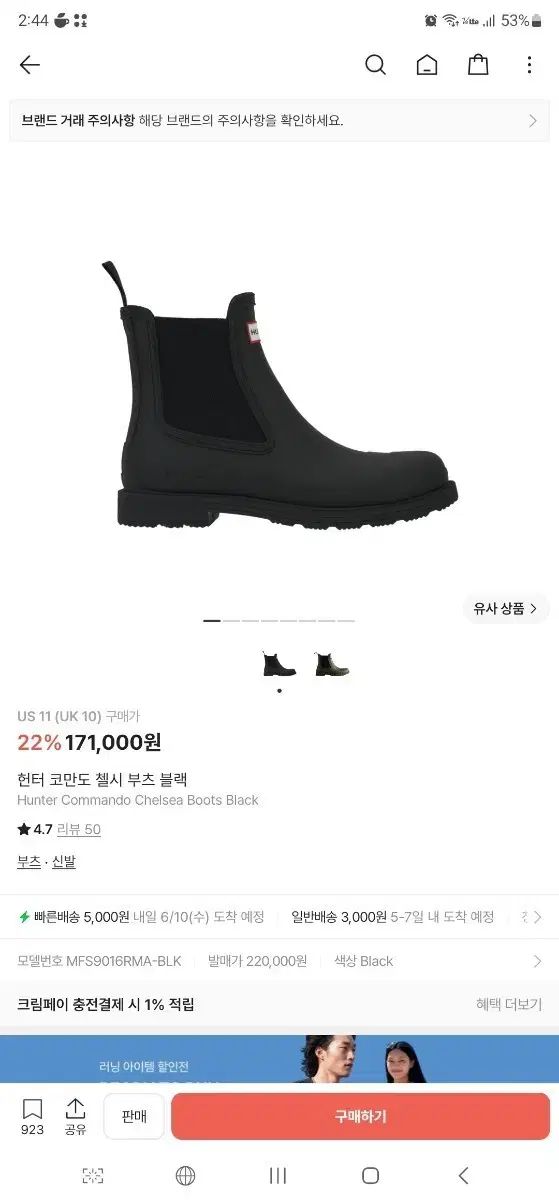Open the 신발 category link
The image size is (559, 1200).
(x=64, y=861)
